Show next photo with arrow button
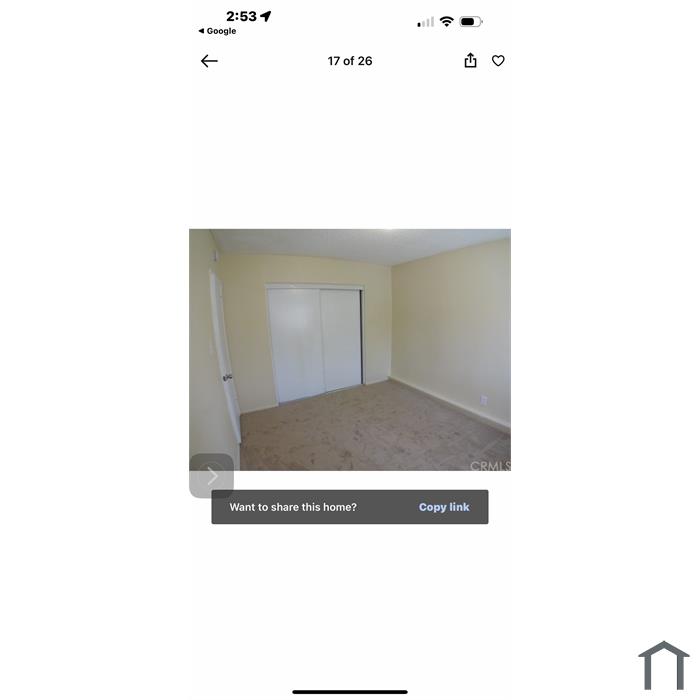 (211, 476)
